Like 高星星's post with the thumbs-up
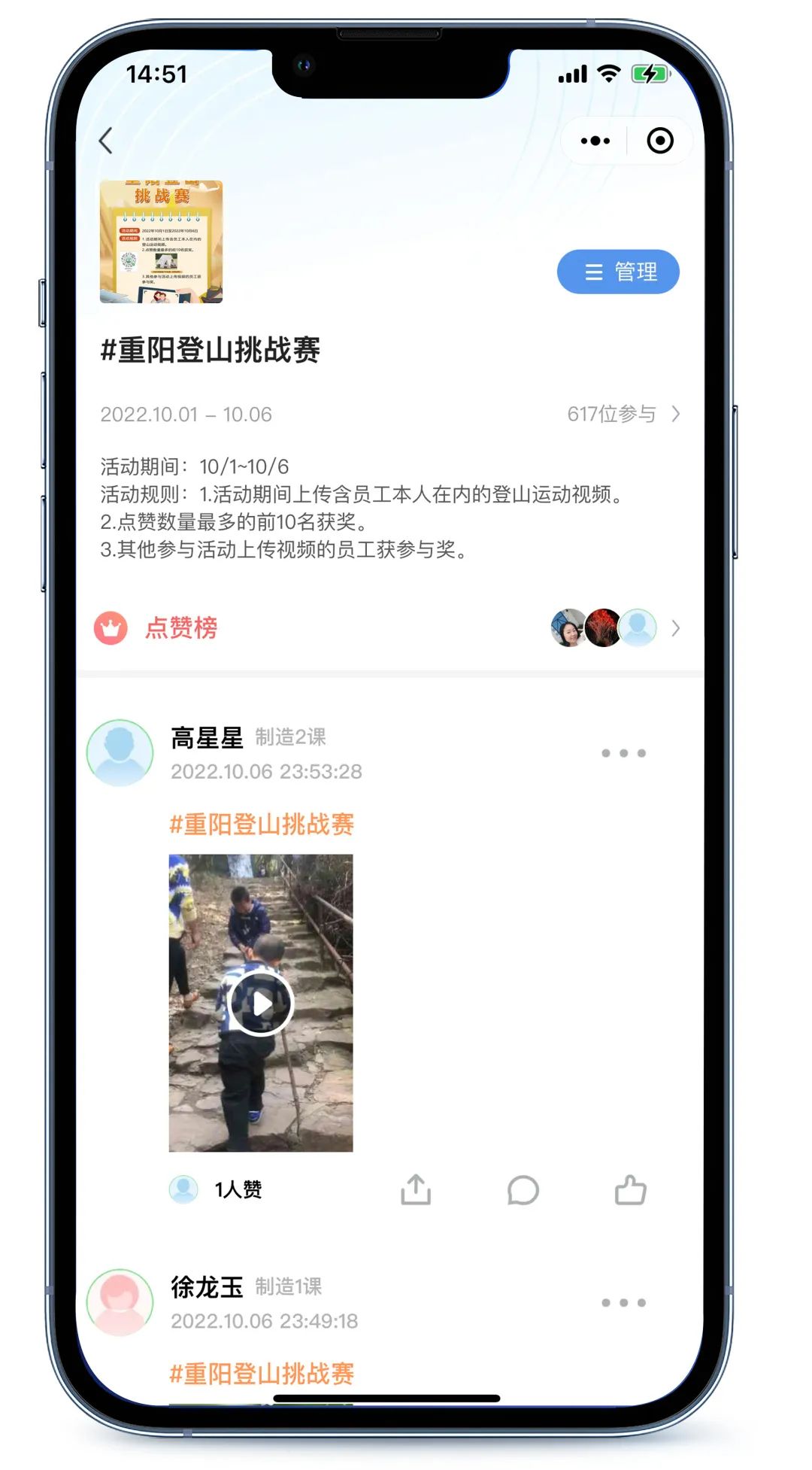Image resolution: width=812 pixels, height=1470 pixels. click(x=630, y=1190)
